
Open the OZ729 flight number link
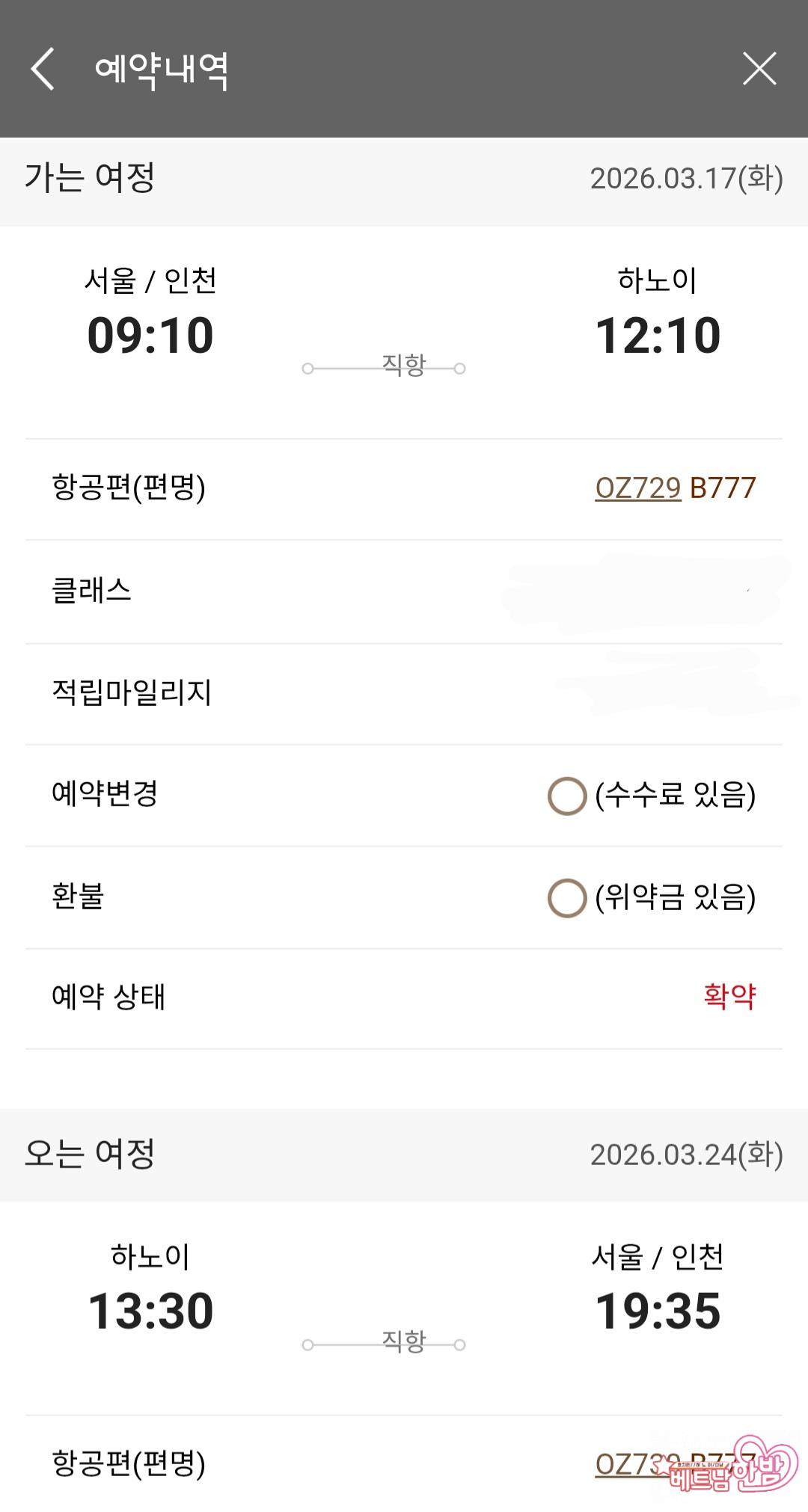(637, 488)
